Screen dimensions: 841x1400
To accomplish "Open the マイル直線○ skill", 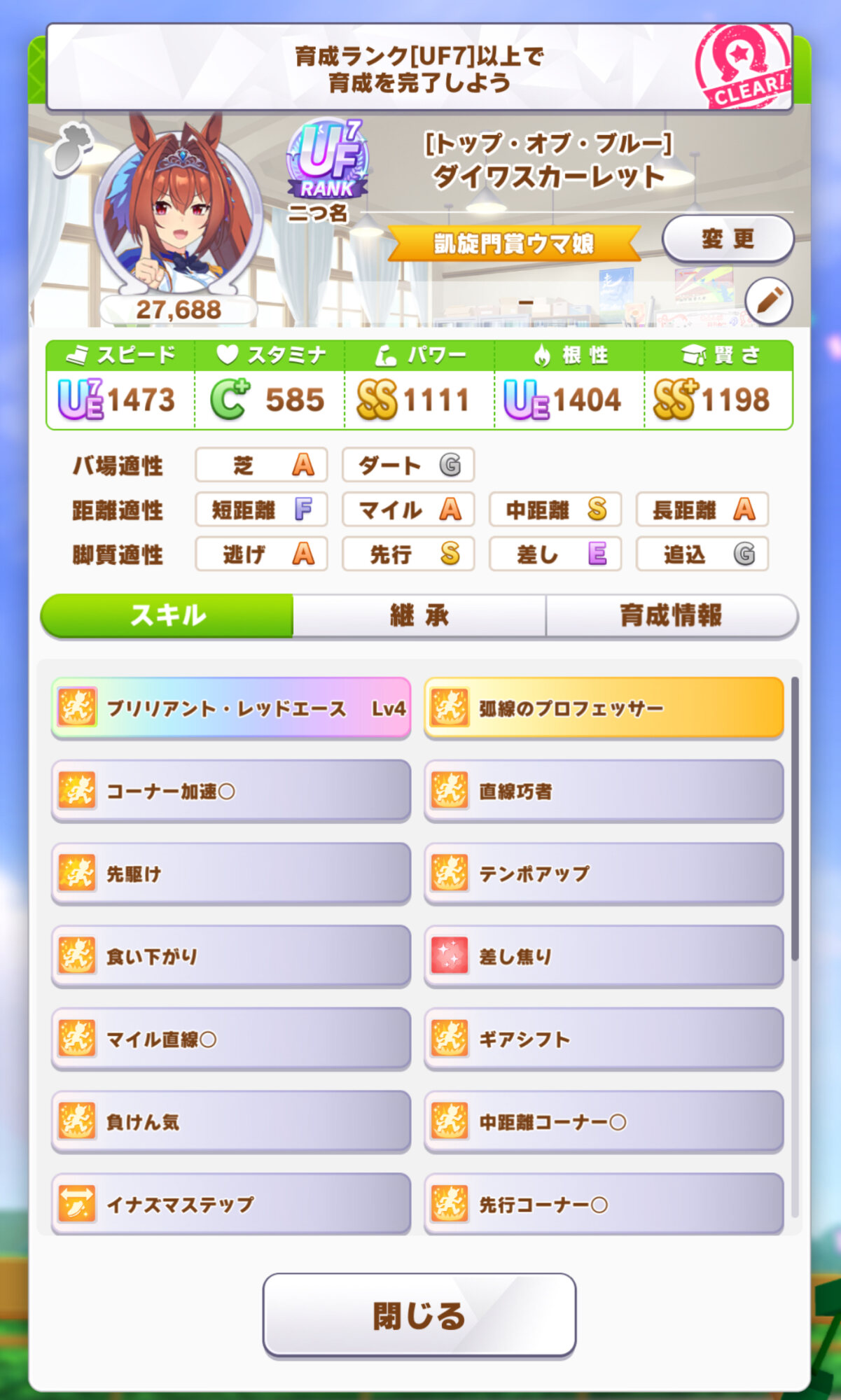I will click(231, 1038).
